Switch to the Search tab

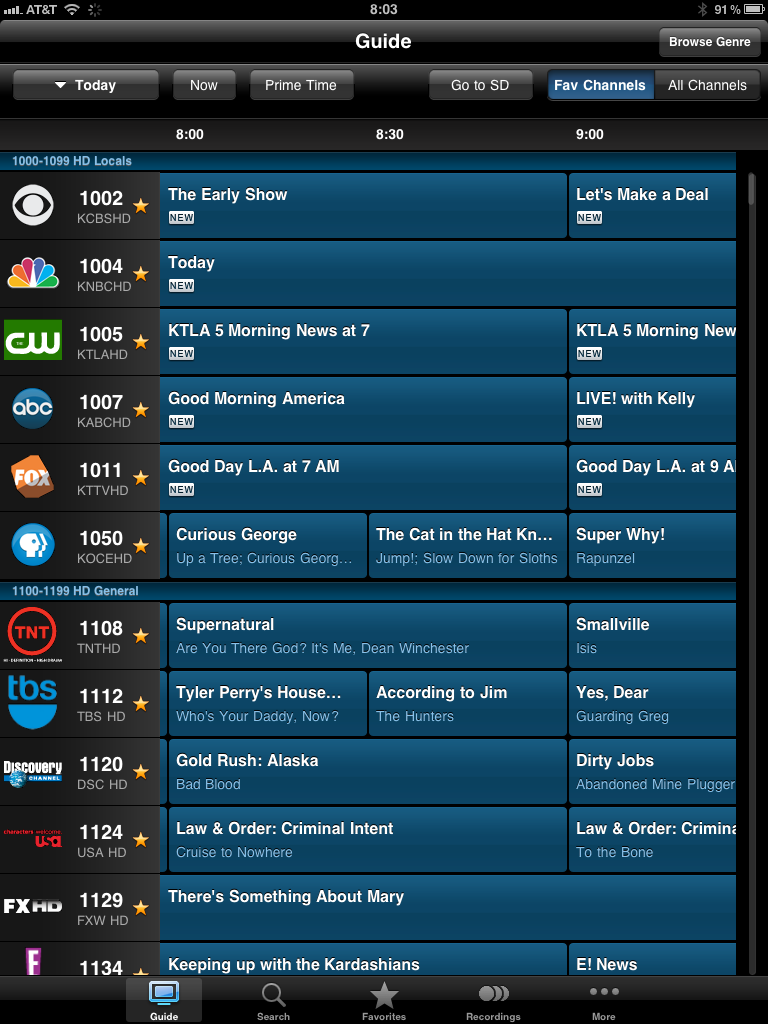pos(273,1000)
